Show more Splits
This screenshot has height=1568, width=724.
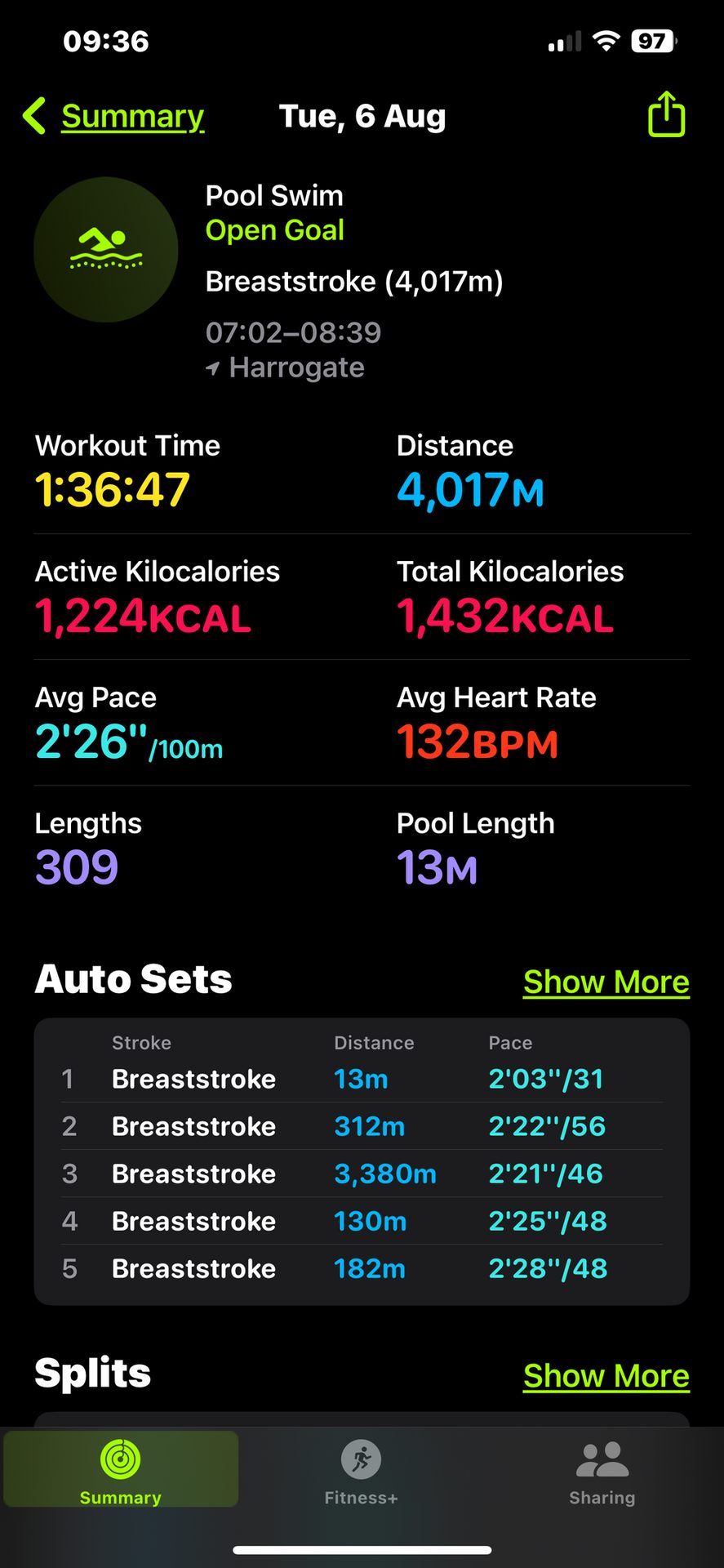pos(606,1376)
